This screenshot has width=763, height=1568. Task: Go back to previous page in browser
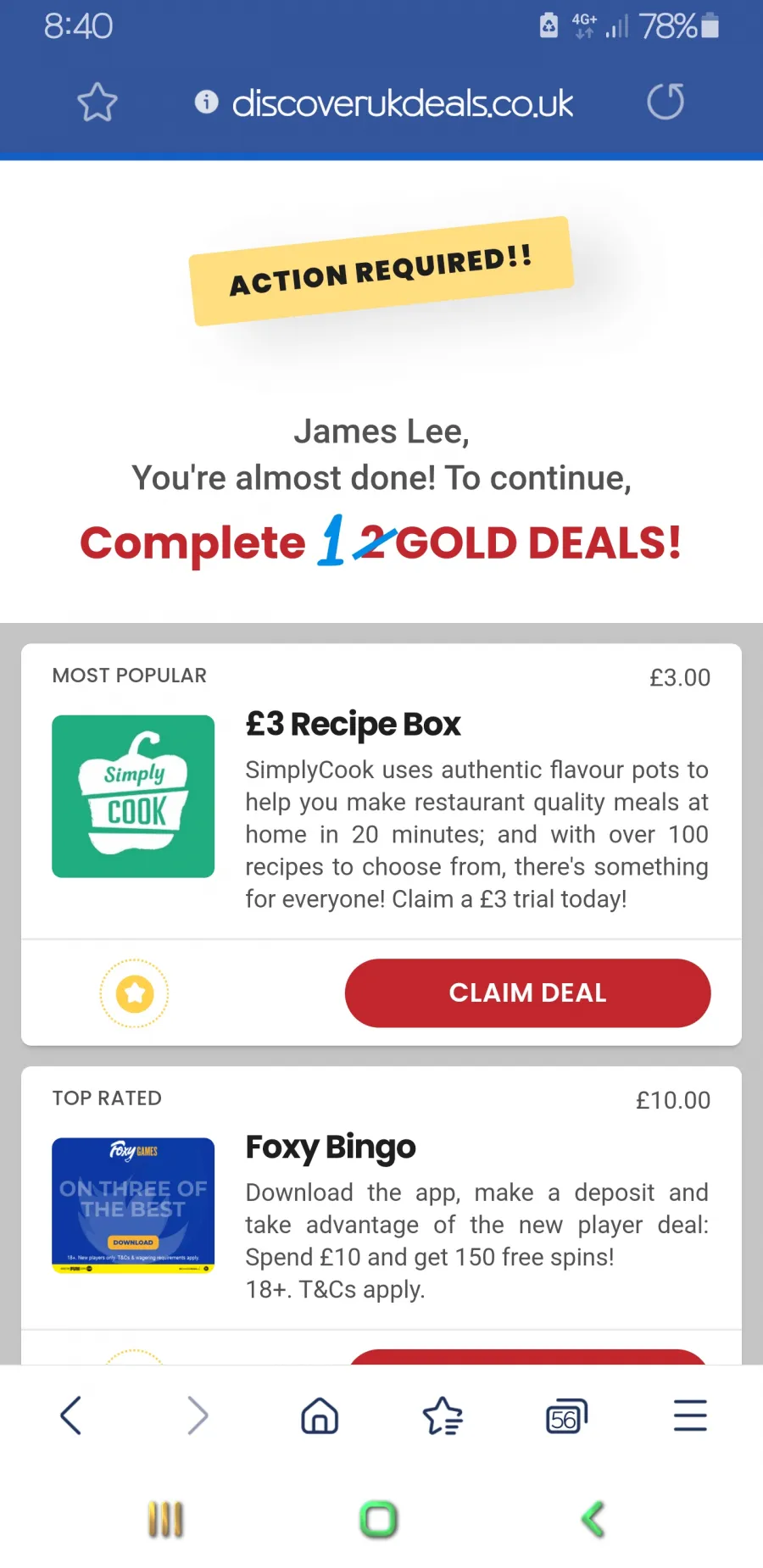(71, 1415)
